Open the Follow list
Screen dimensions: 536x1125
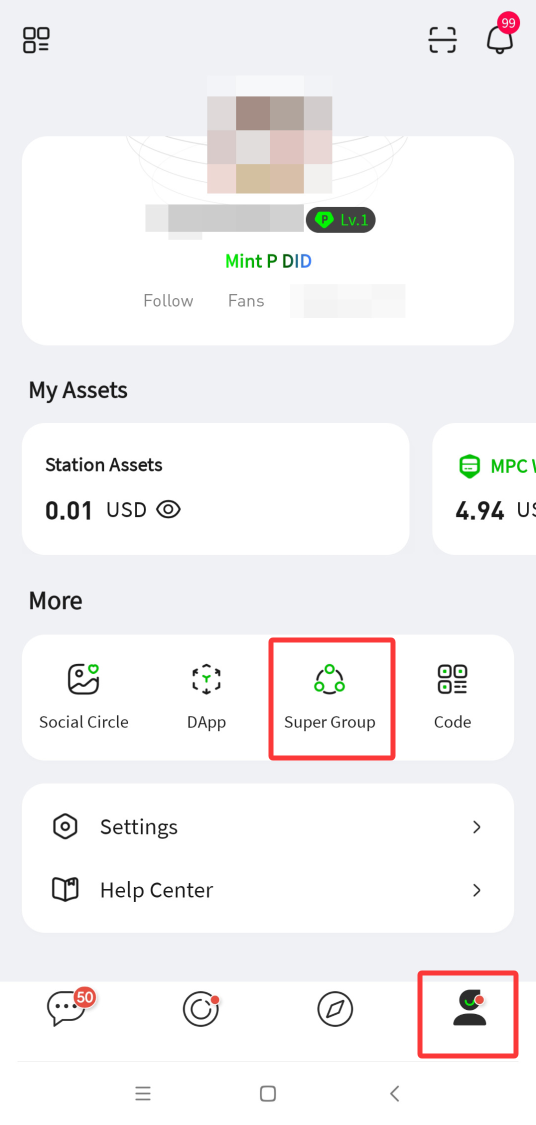tap(168, 301)
